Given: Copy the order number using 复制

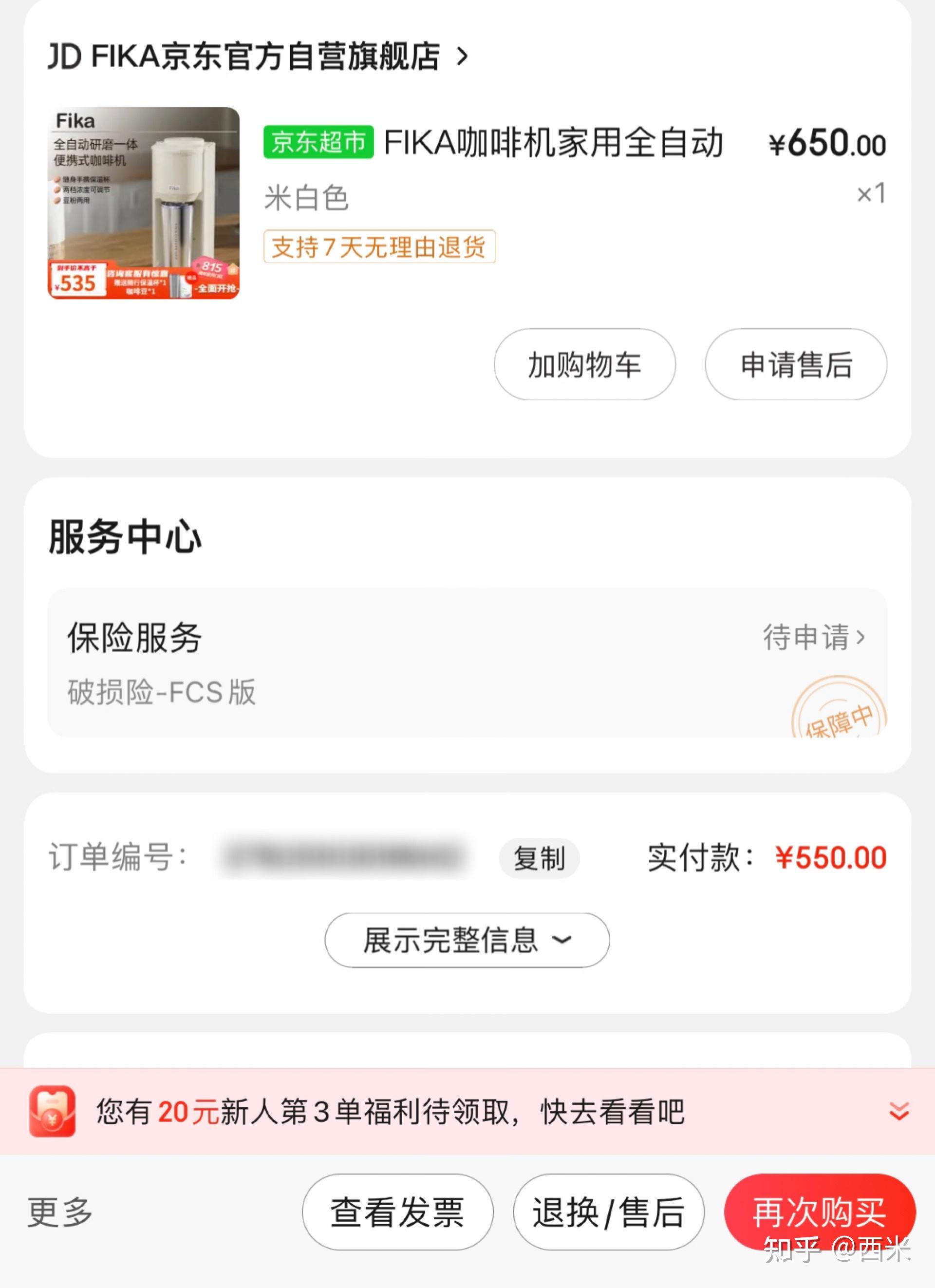Looking at the screenshot, I should click(x=538, y=859).
